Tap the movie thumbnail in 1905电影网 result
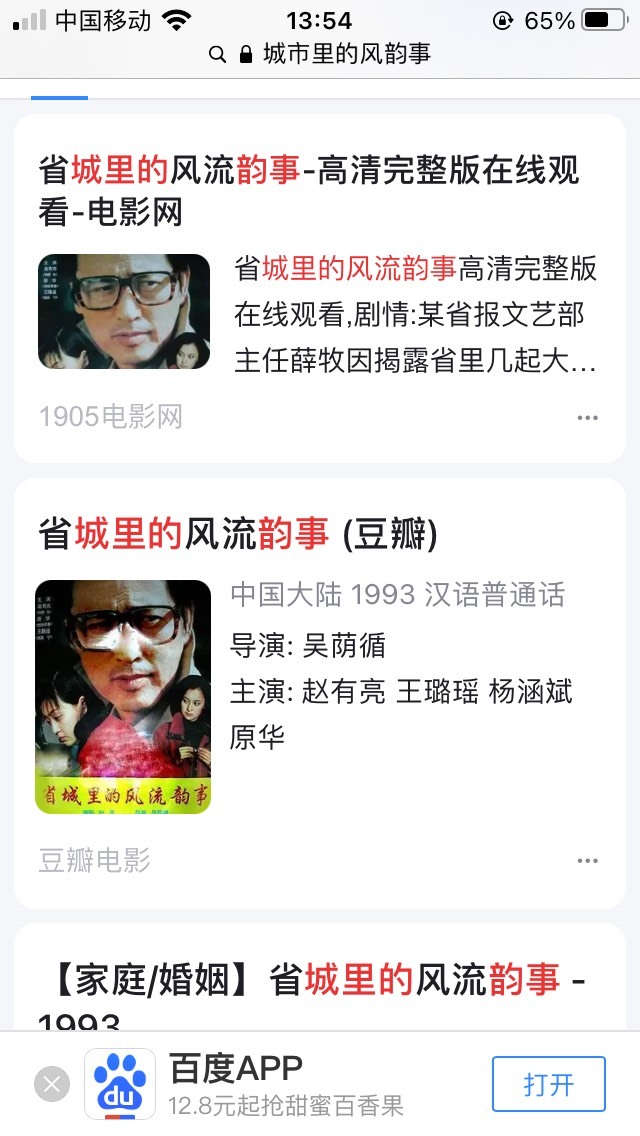This screenshot has width=640, height=1136. point(124,312)
